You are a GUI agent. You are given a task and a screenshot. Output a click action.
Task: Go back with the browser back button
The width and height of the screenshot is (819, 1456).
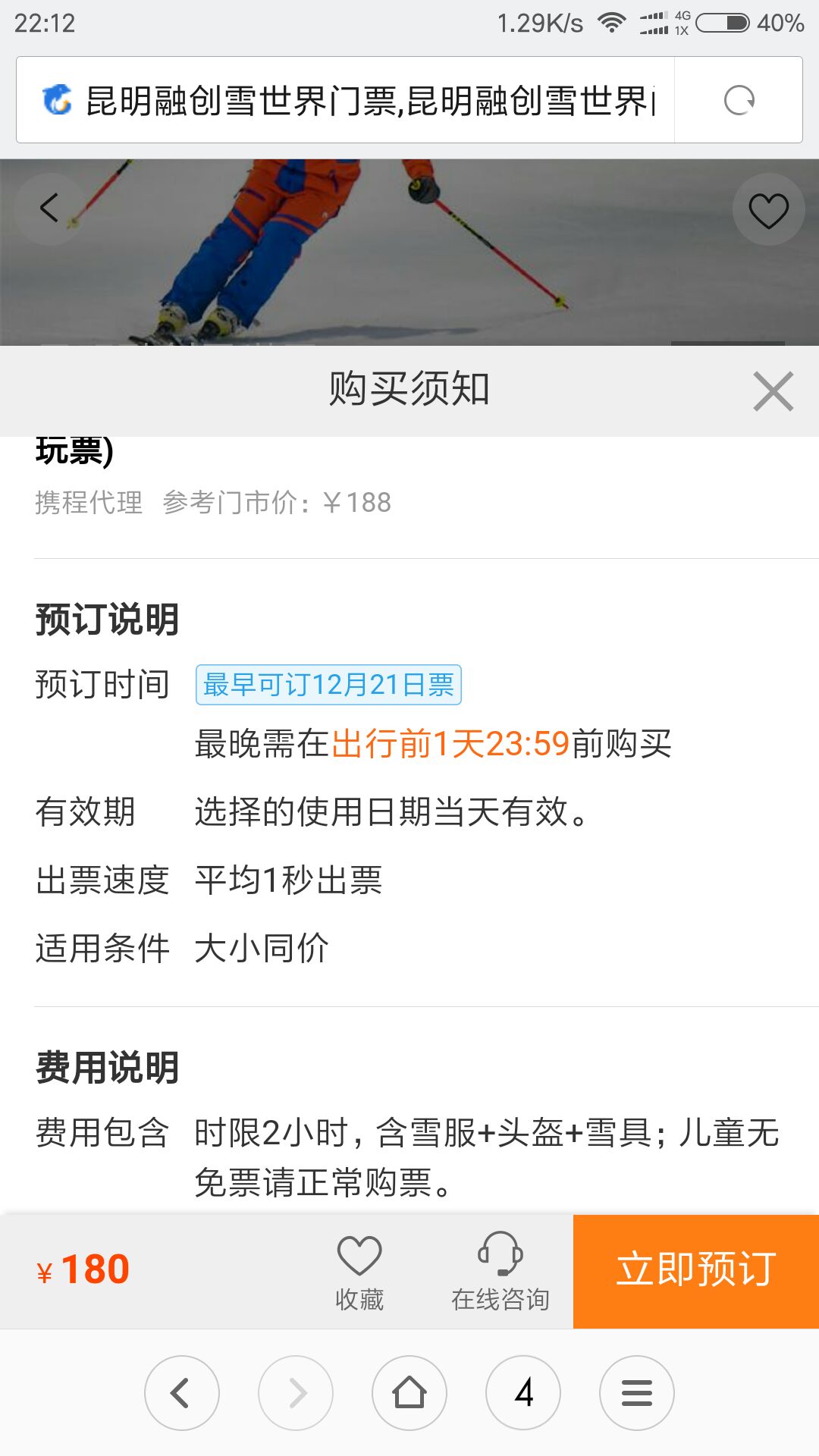pos(182,1393)
